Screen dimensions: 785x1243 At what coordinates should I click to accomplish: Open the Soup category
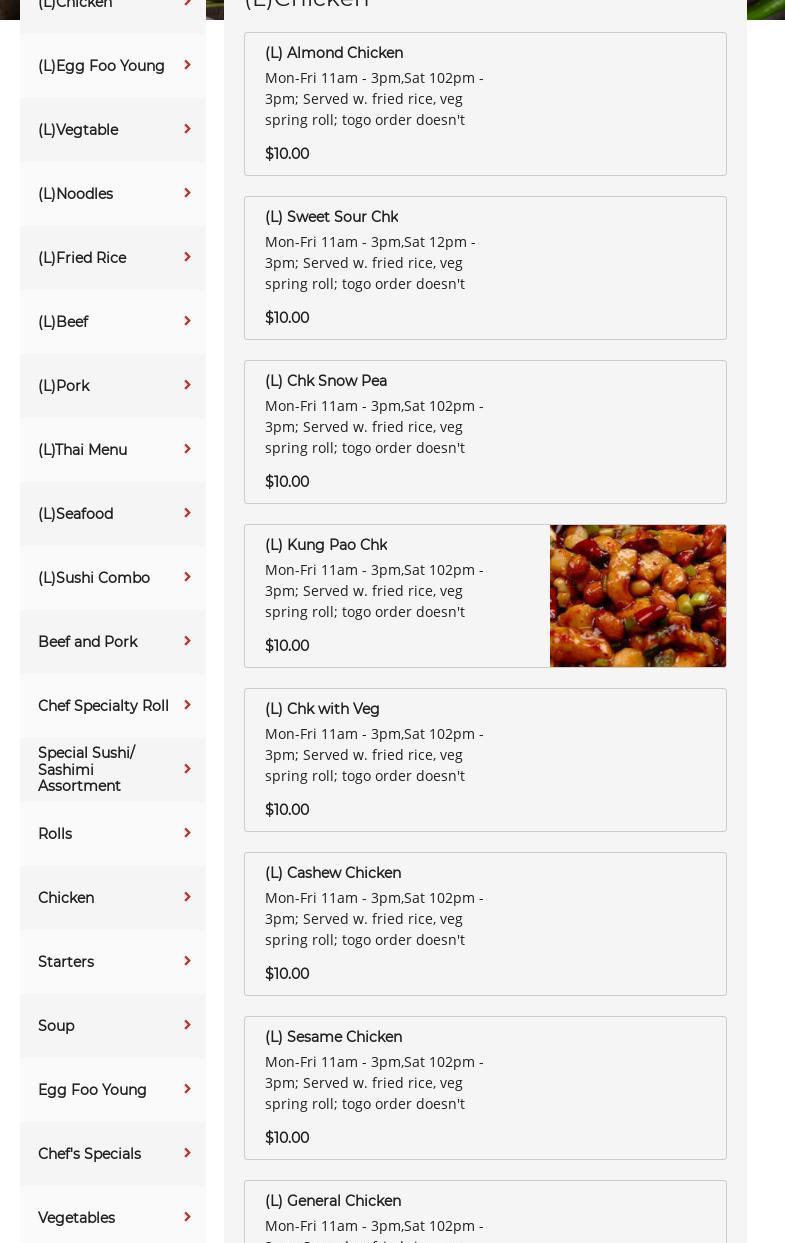pos(112,1026)
